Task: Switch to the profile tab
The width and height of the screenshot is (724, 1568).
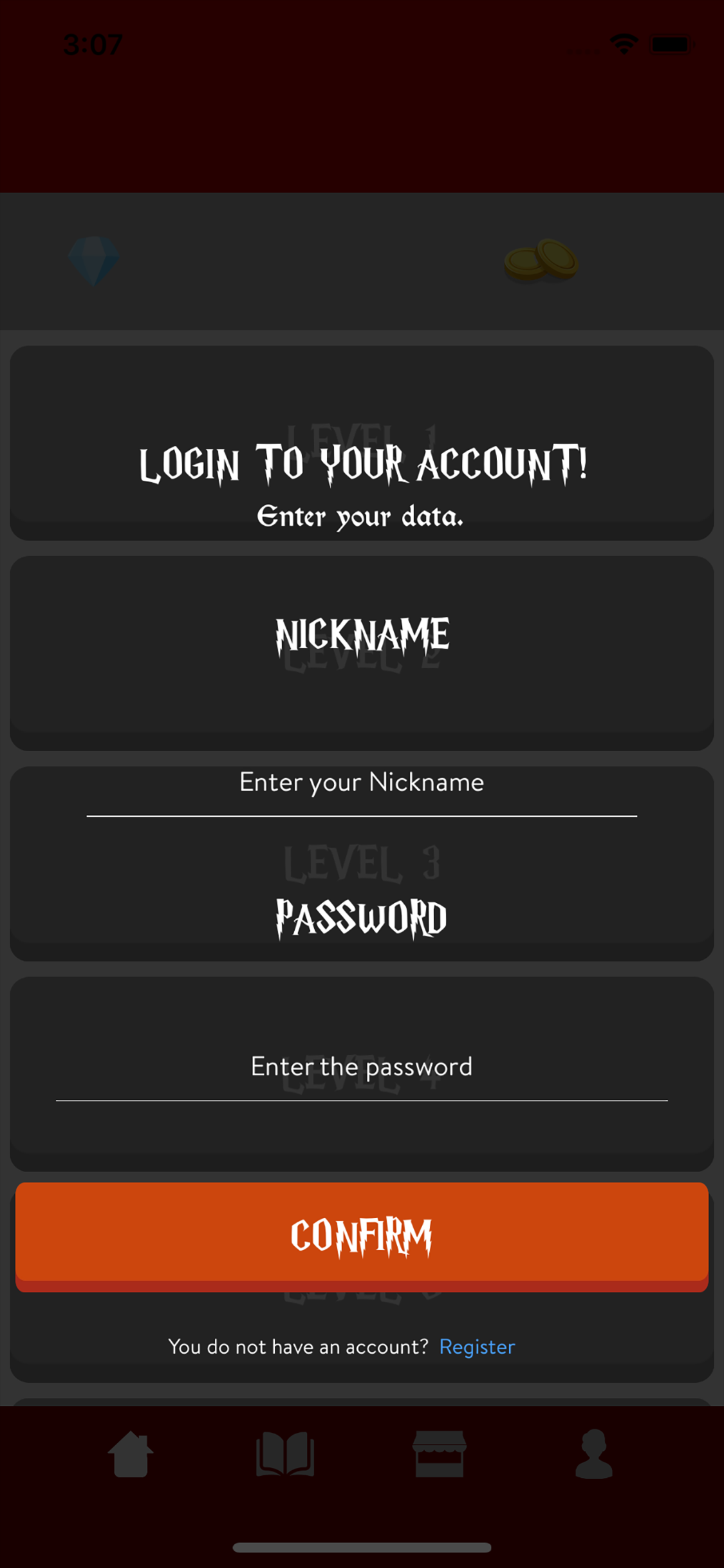Action: (x=593, y=1454)
